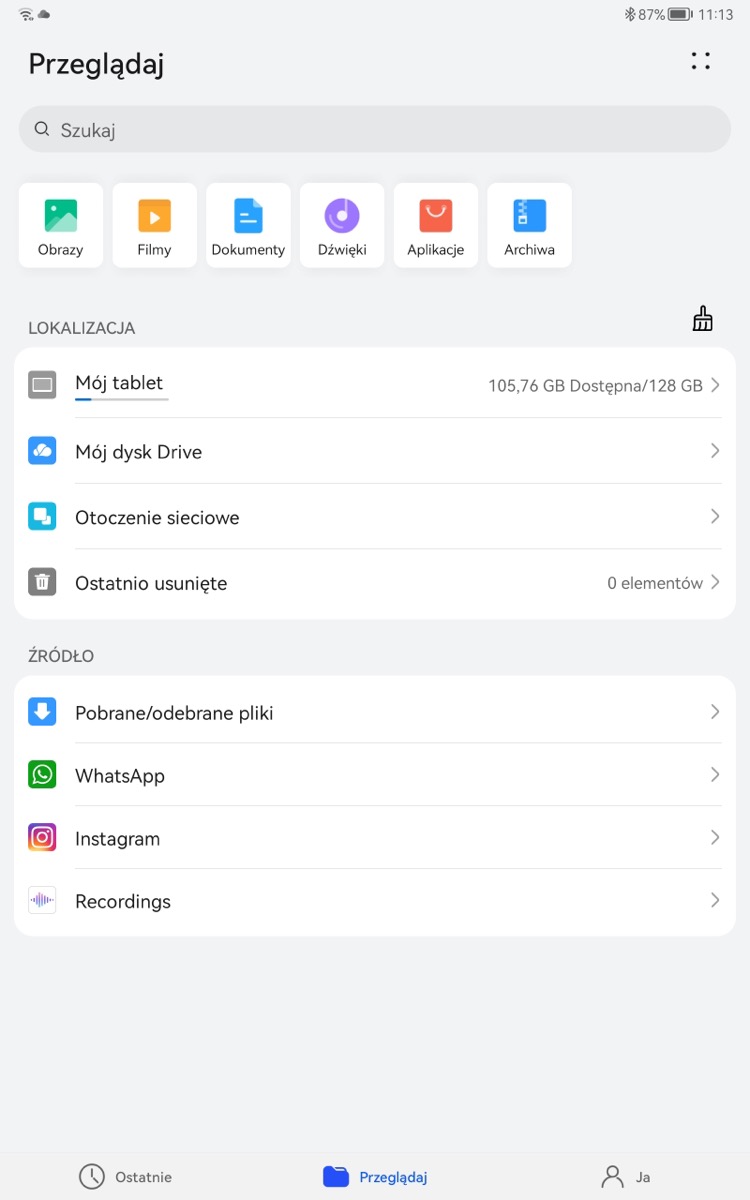Open Mój dysk Drive
Viewport: 750px width, 1200px height.
(x=375, y=451)
